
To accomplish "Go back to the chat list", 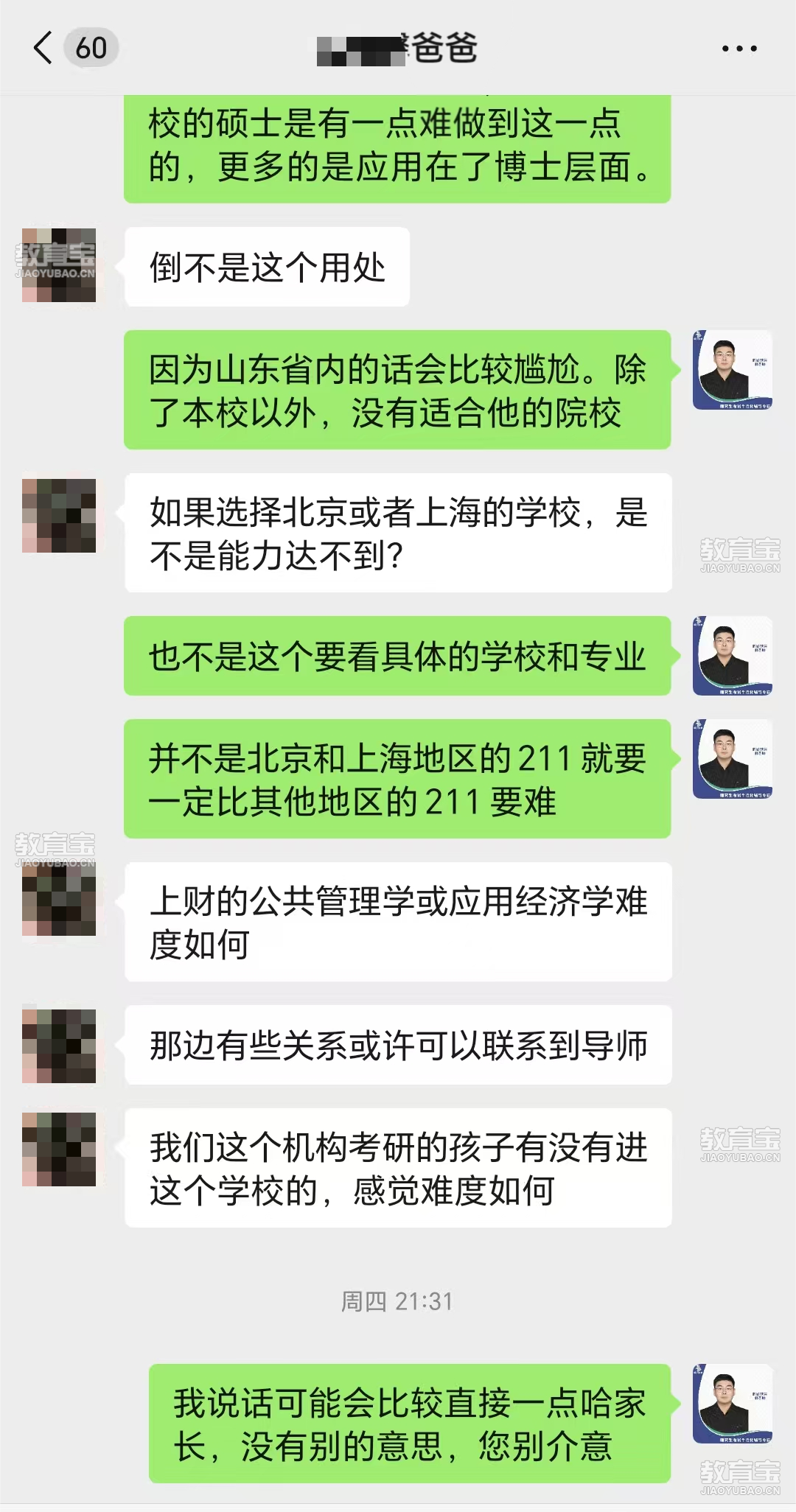I will (x=44, y=49).
